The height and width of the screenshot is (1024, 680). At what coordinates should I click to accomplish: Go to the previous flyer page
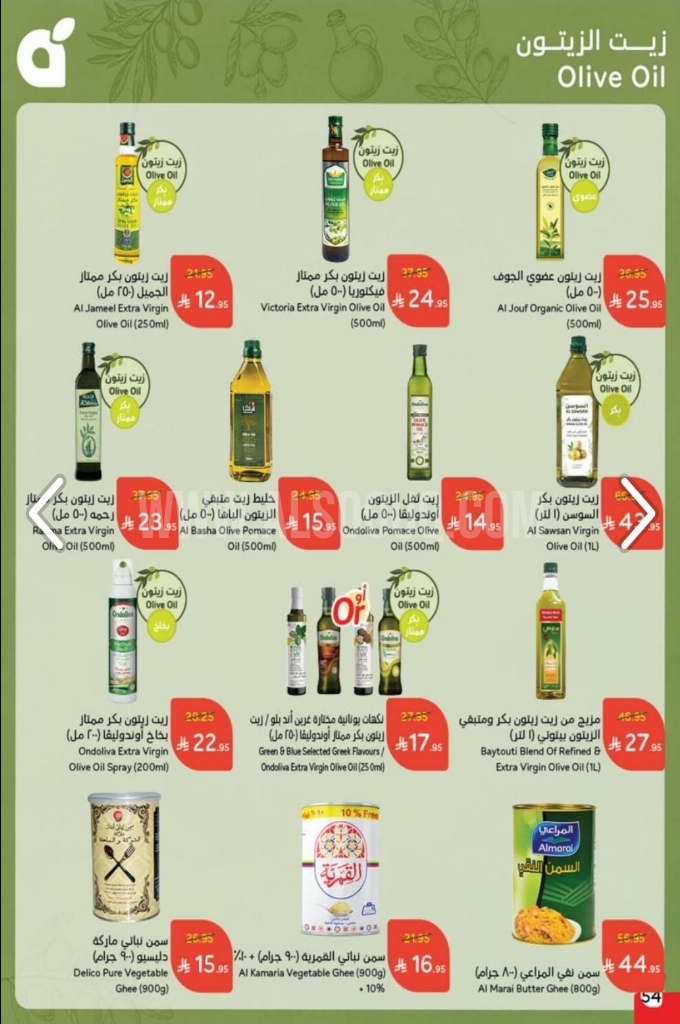[x=46, y=512]
